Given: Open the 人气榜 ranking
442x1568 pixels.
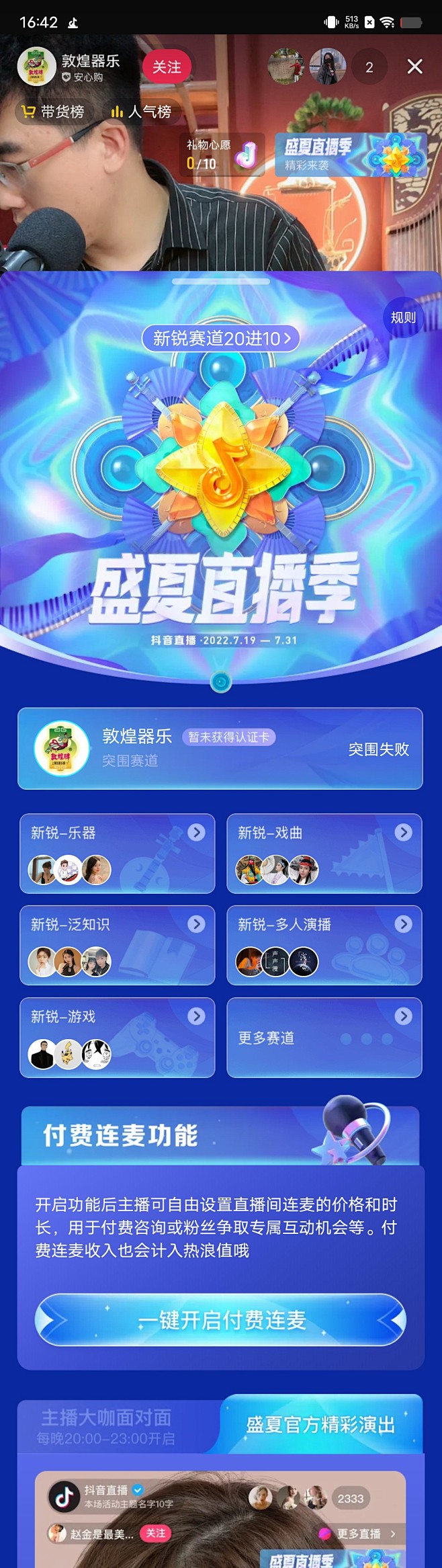Looking at the screenshot, I should tap(142, 112).
